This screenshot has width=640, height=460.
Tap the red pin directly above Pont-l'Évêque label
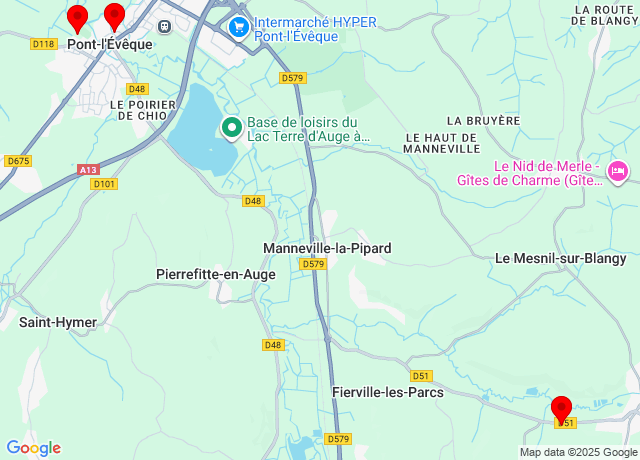pyautogui.click(x=114, y=17)
